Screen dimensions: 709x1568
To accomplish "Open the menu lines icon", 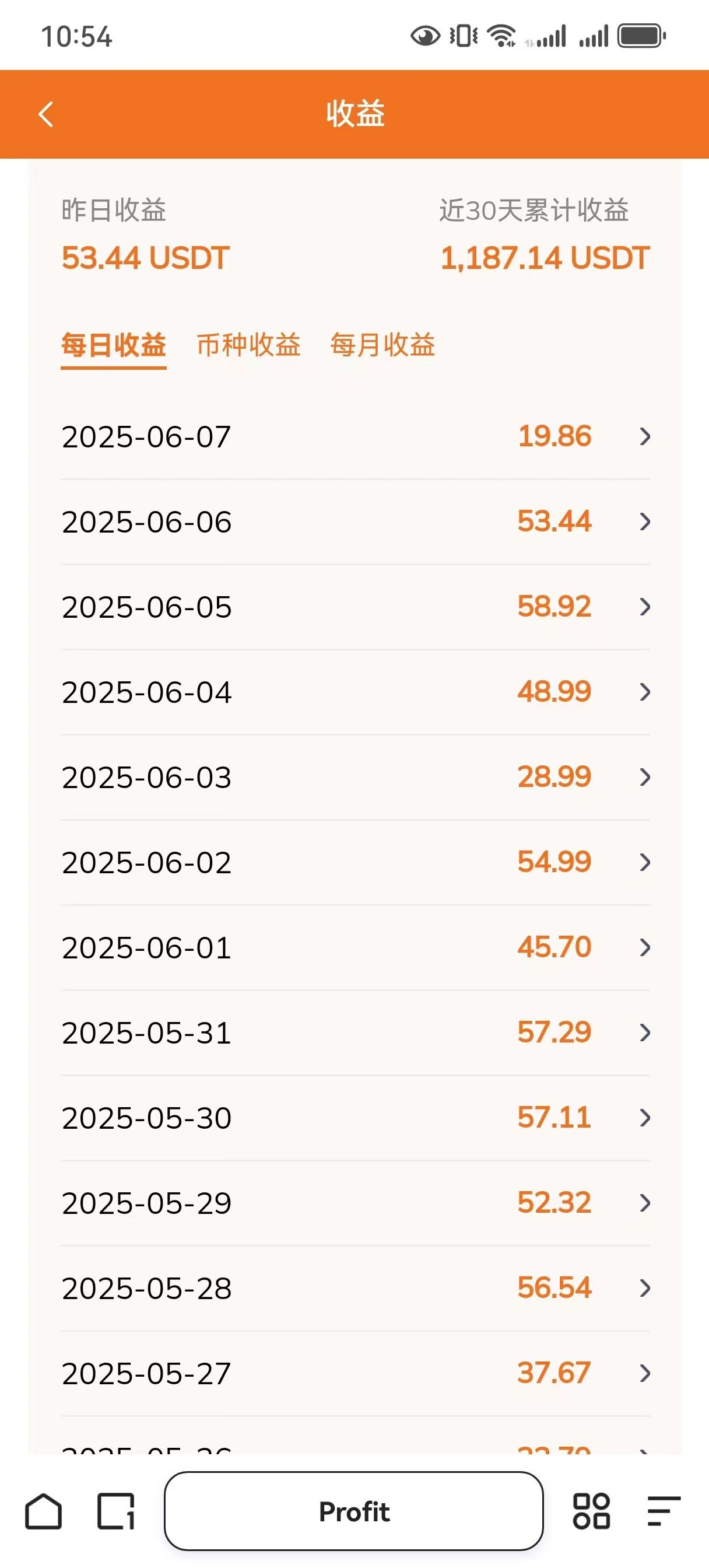I will [664, 1511].
